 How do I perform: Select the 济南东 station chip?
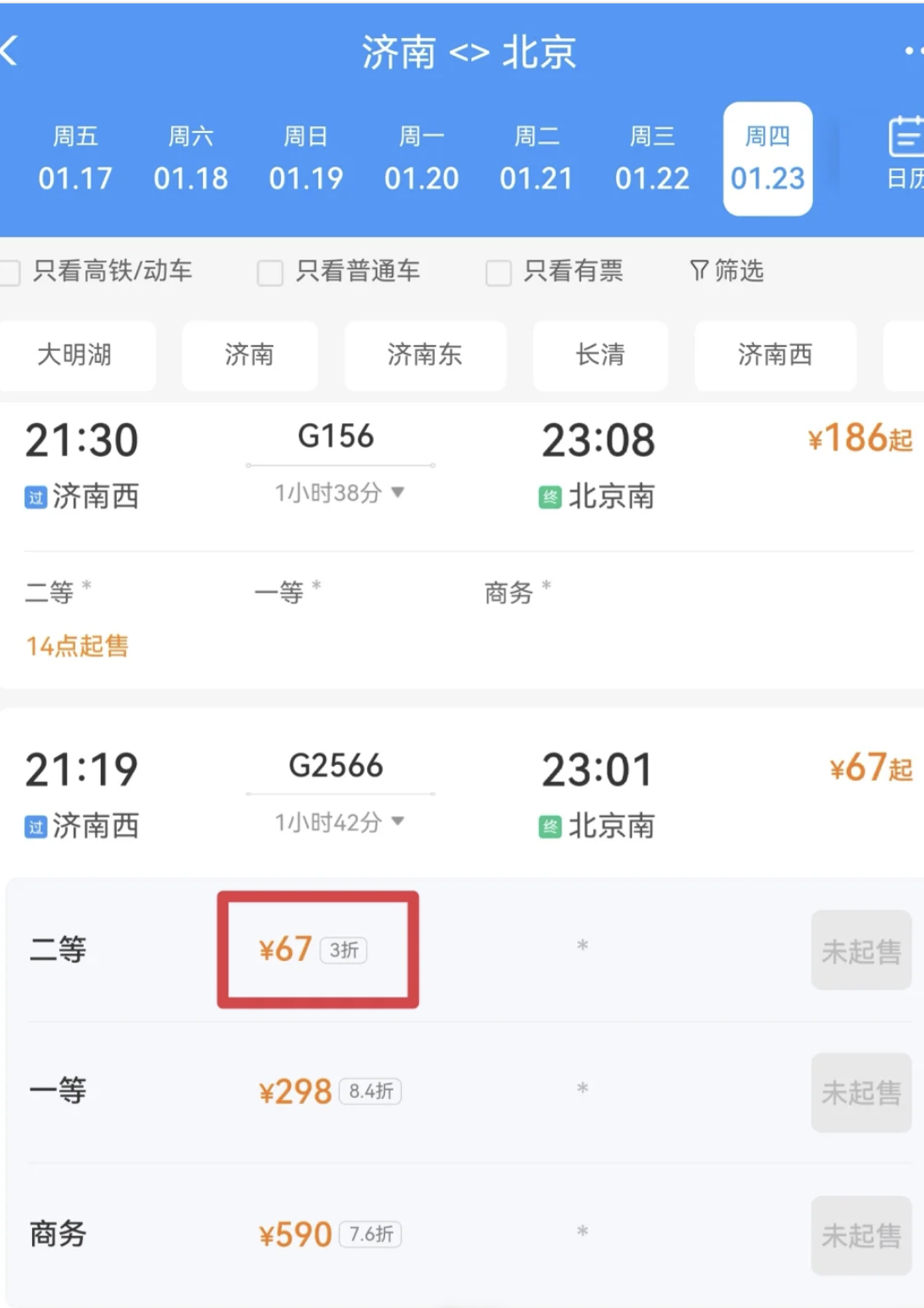click(x=425, y=354)
